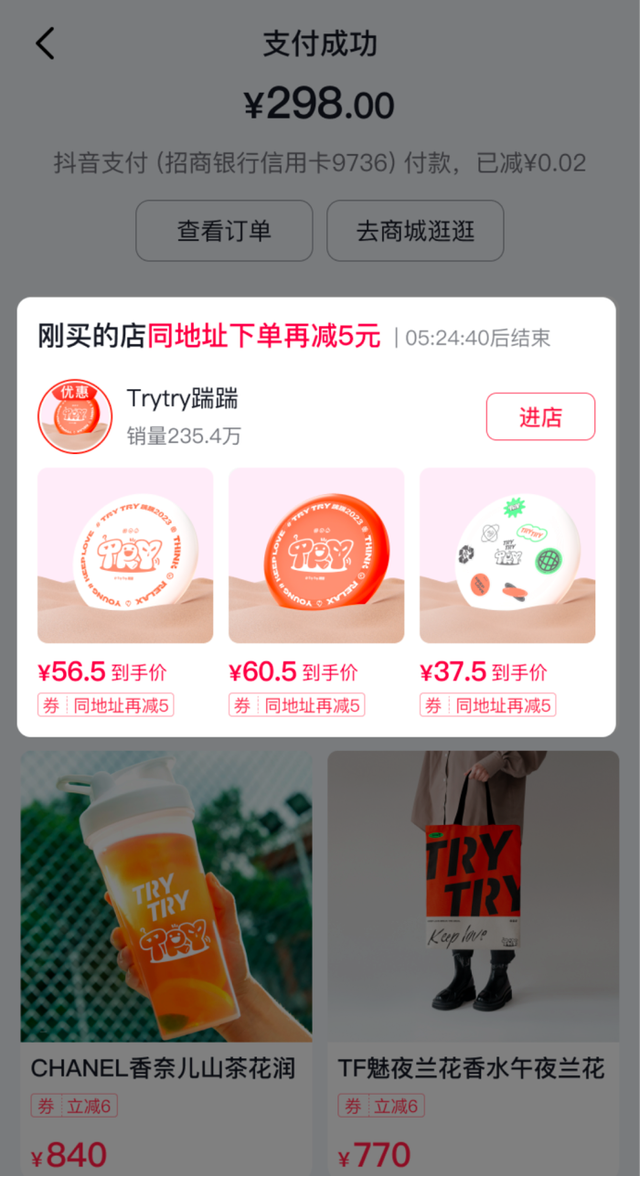This screenshot has width=641, height=1177.
Task: Go back from the payment success page
Action: tap(45, 44)
